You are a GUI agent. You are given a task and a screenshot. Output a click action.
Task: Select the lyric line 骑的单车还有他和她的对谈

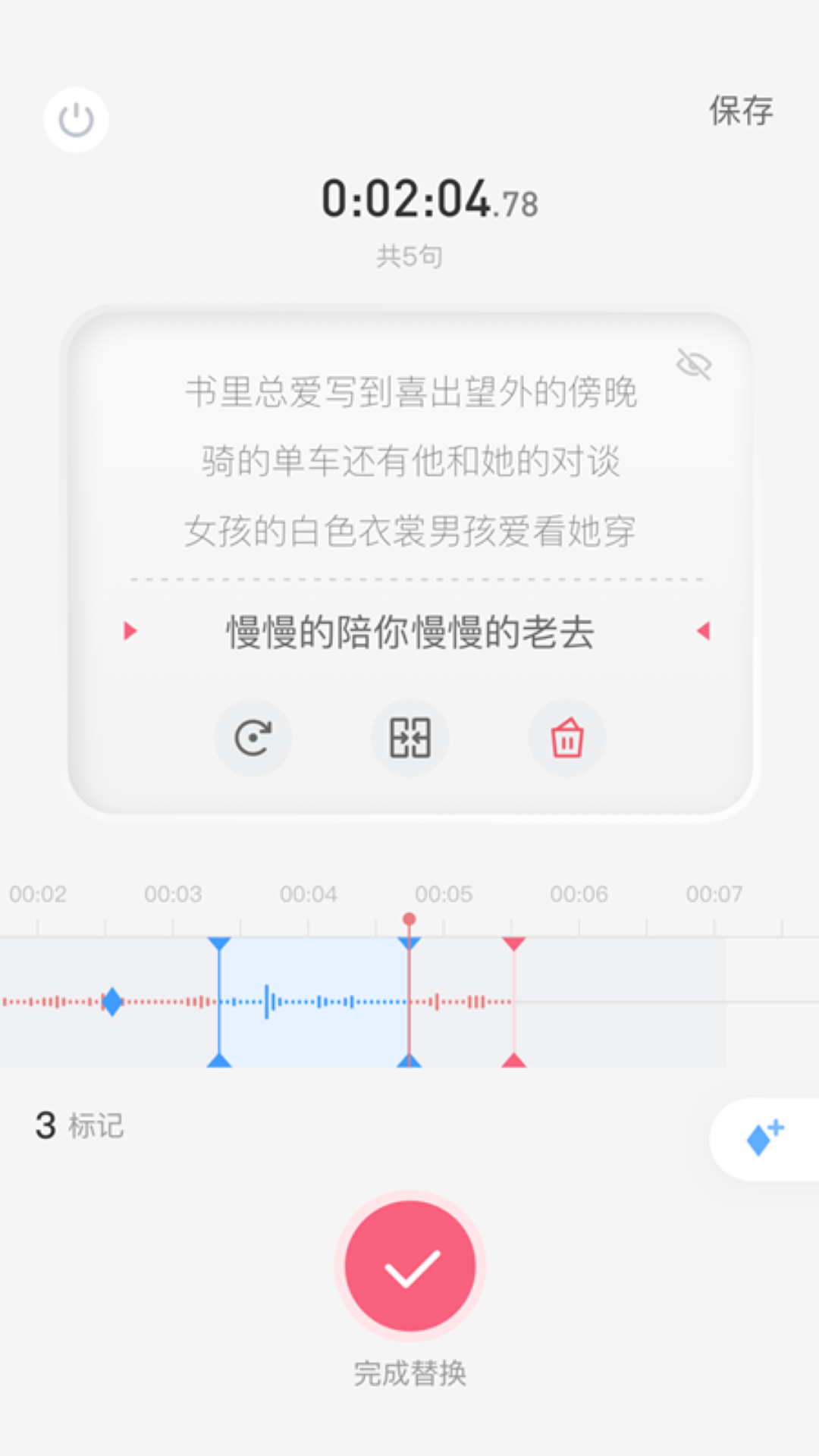(x=410, y=461)
